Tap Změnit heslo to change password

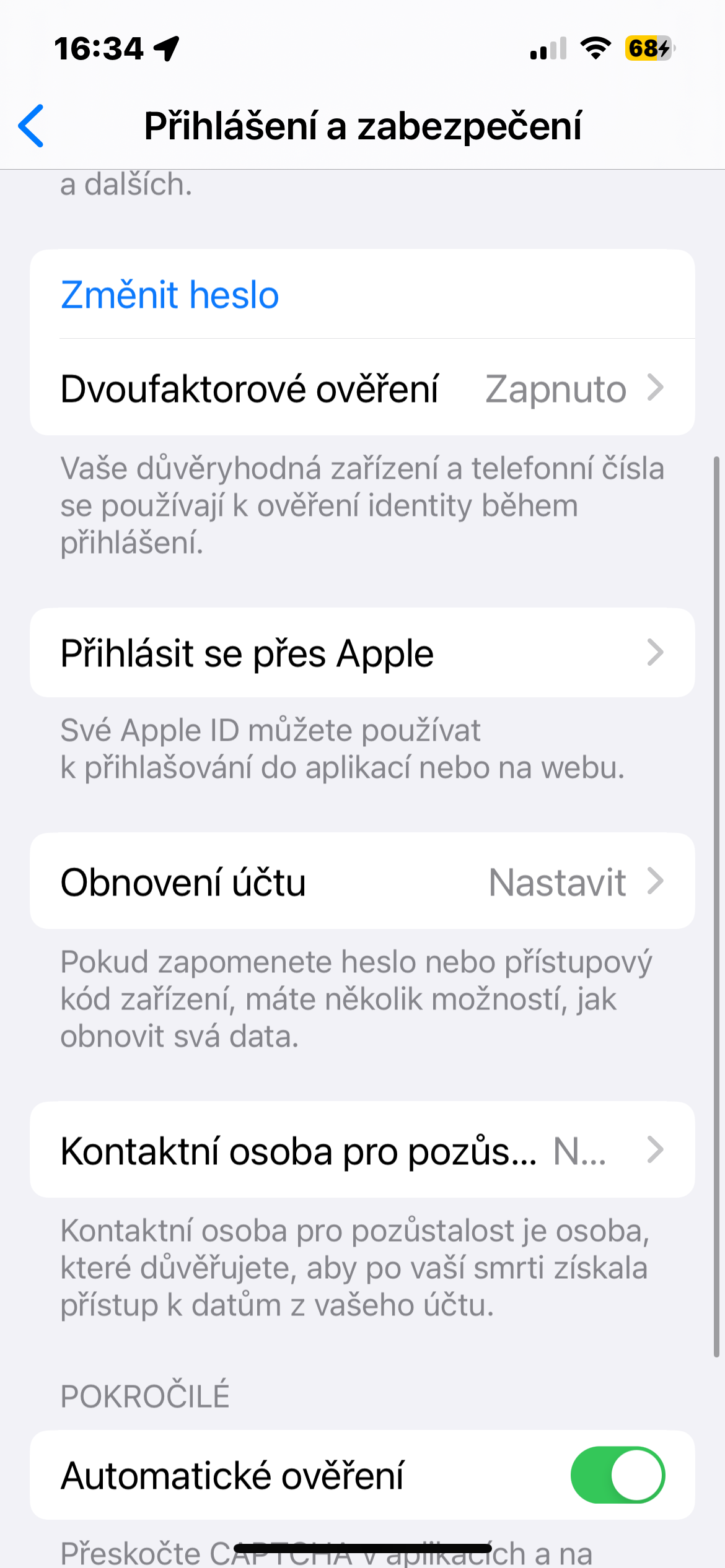[x=170, y=295]
